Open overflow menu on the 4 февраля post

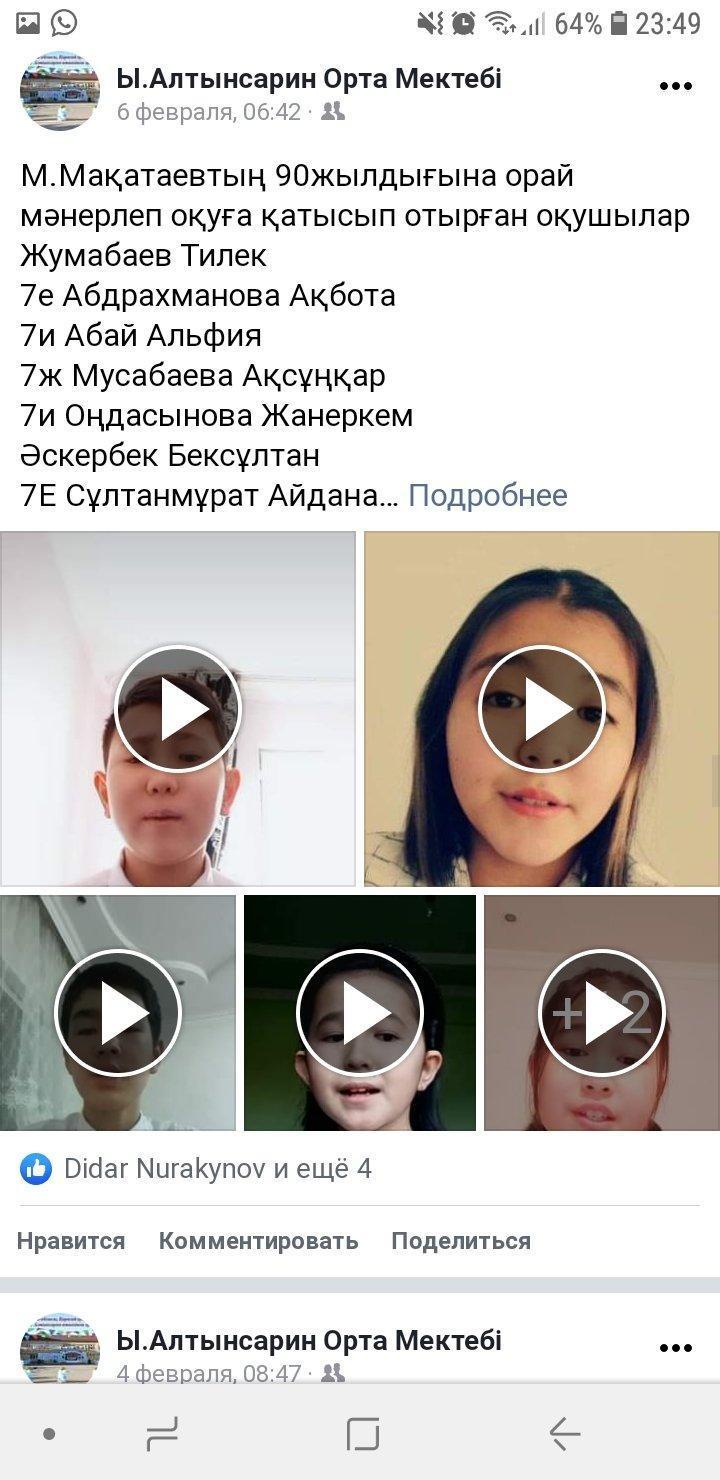tap(676, 1348)
